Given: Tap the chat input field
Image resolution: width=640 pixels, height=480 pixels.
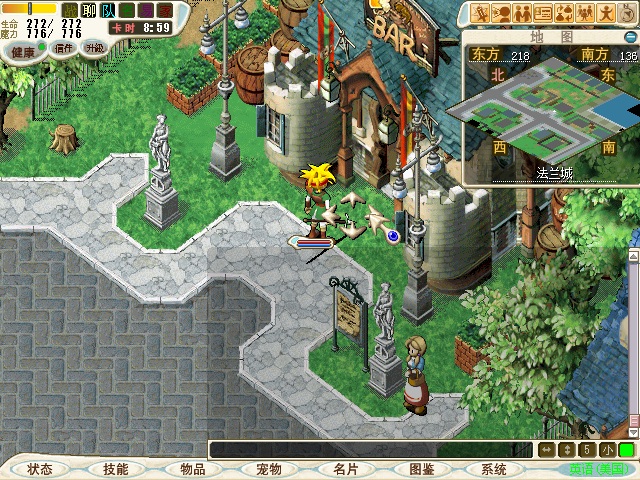Looking at the screenshot, I should click(370, 450).
